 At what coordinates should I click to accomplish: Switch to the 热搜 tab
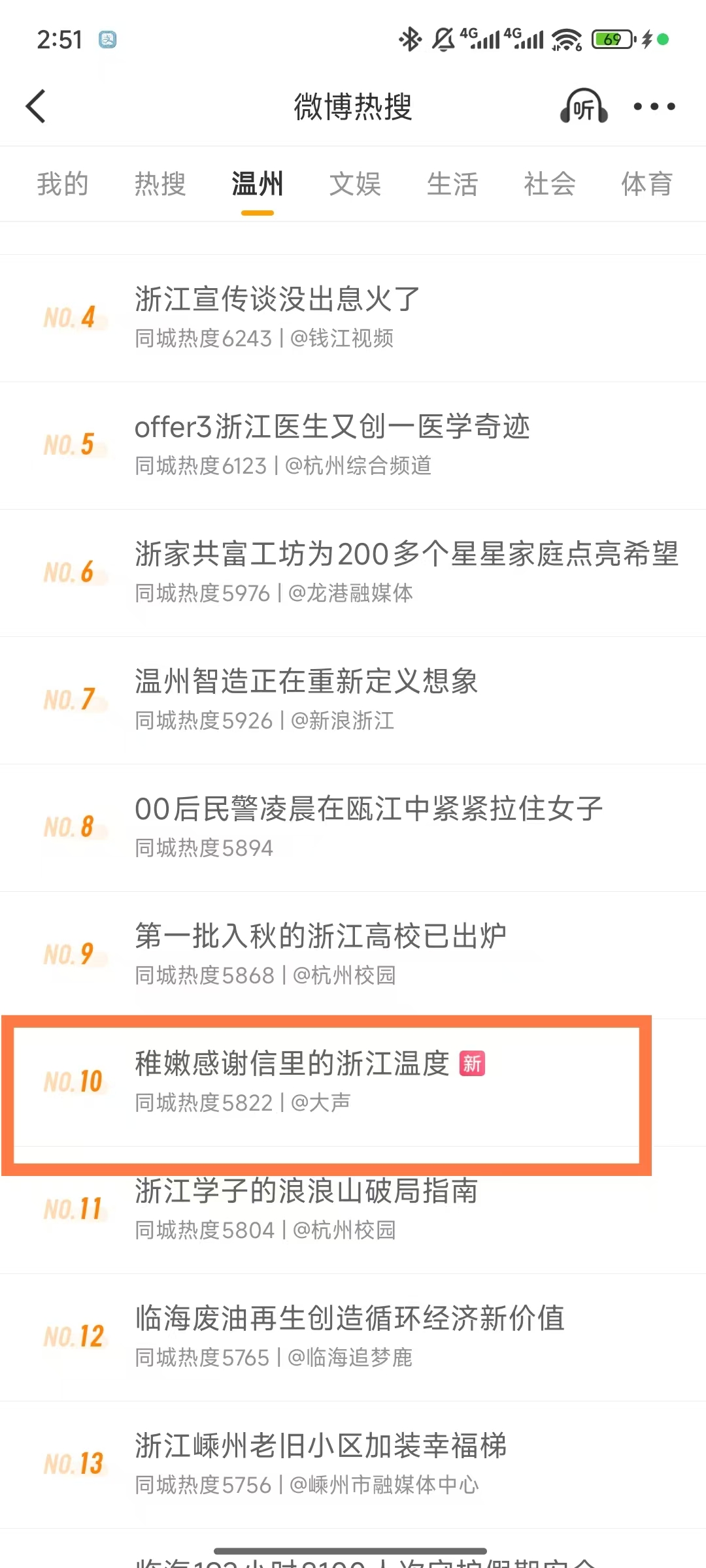[x=160, y=184]
